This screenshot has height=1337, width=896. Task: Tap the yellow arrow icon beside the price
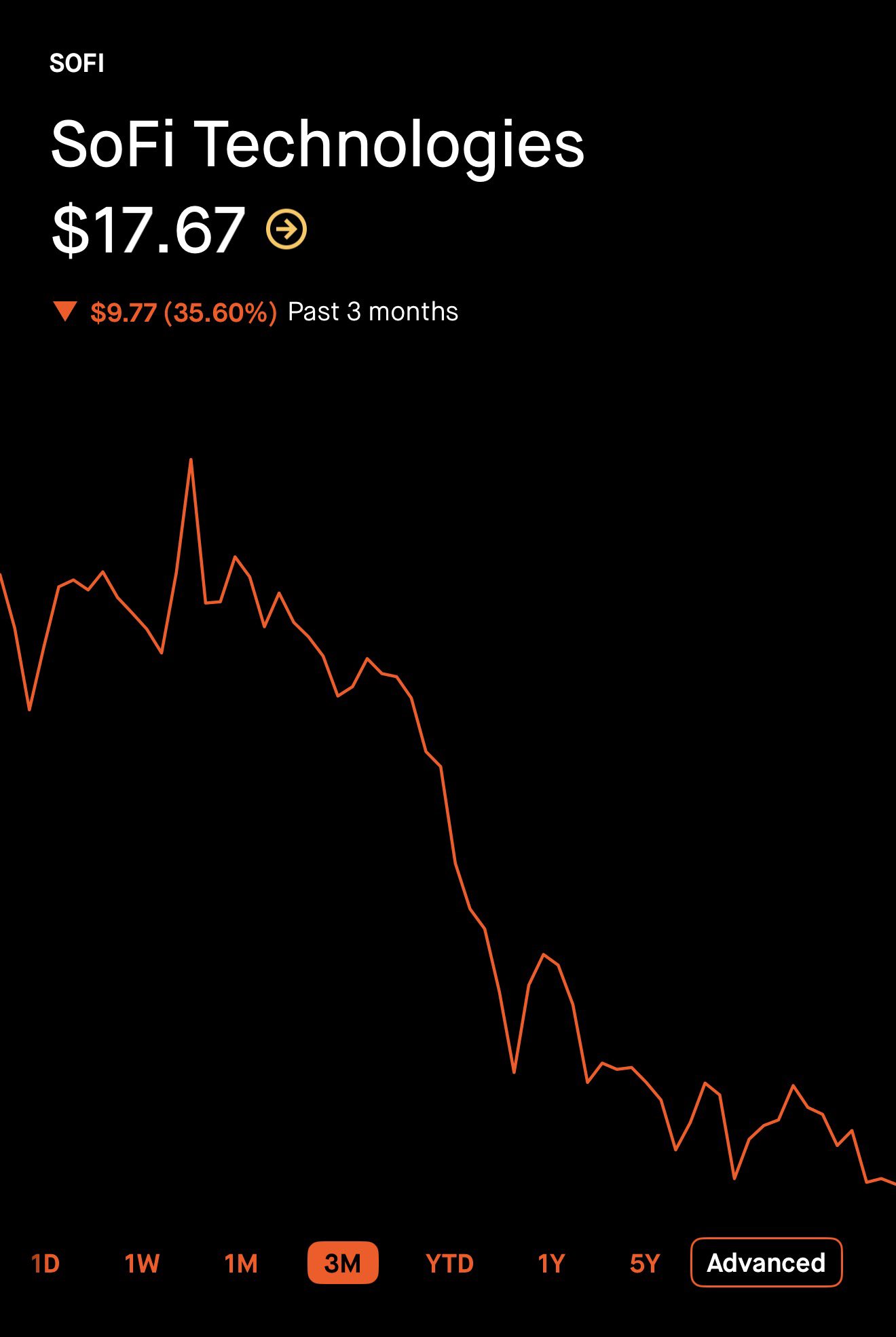click(286, 230)
